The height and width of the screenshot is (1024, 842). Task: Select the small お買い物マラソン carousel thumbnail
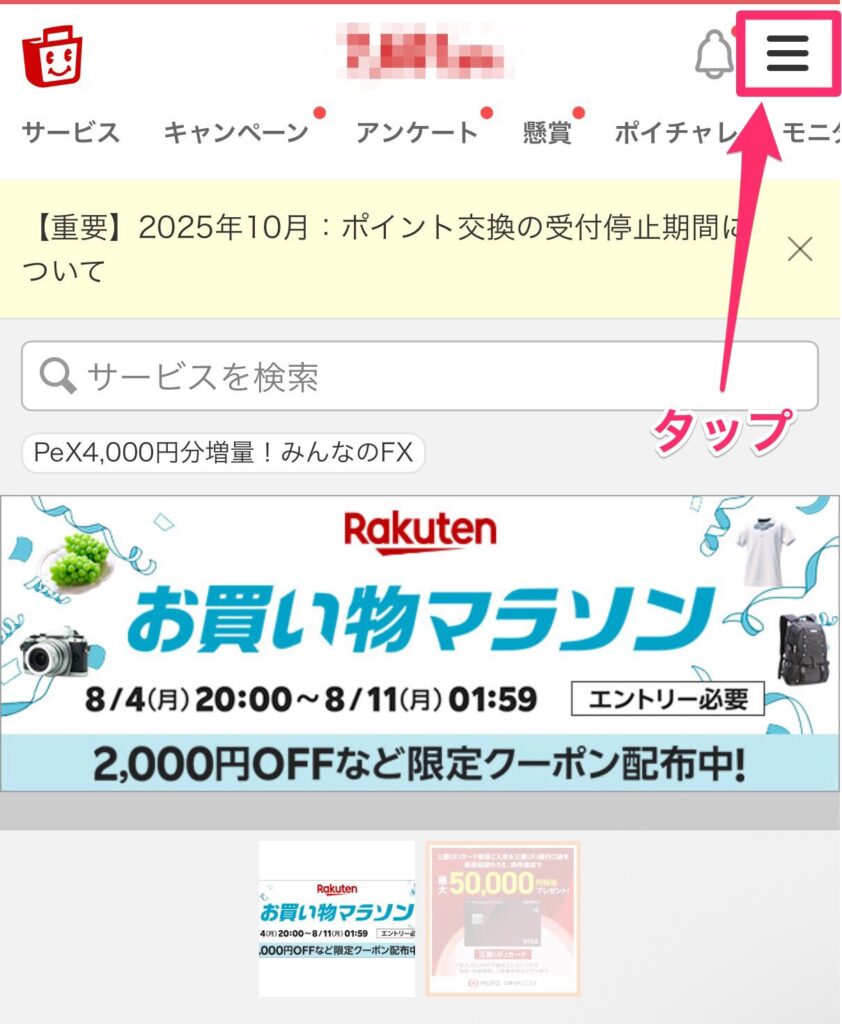click(337, 918)
